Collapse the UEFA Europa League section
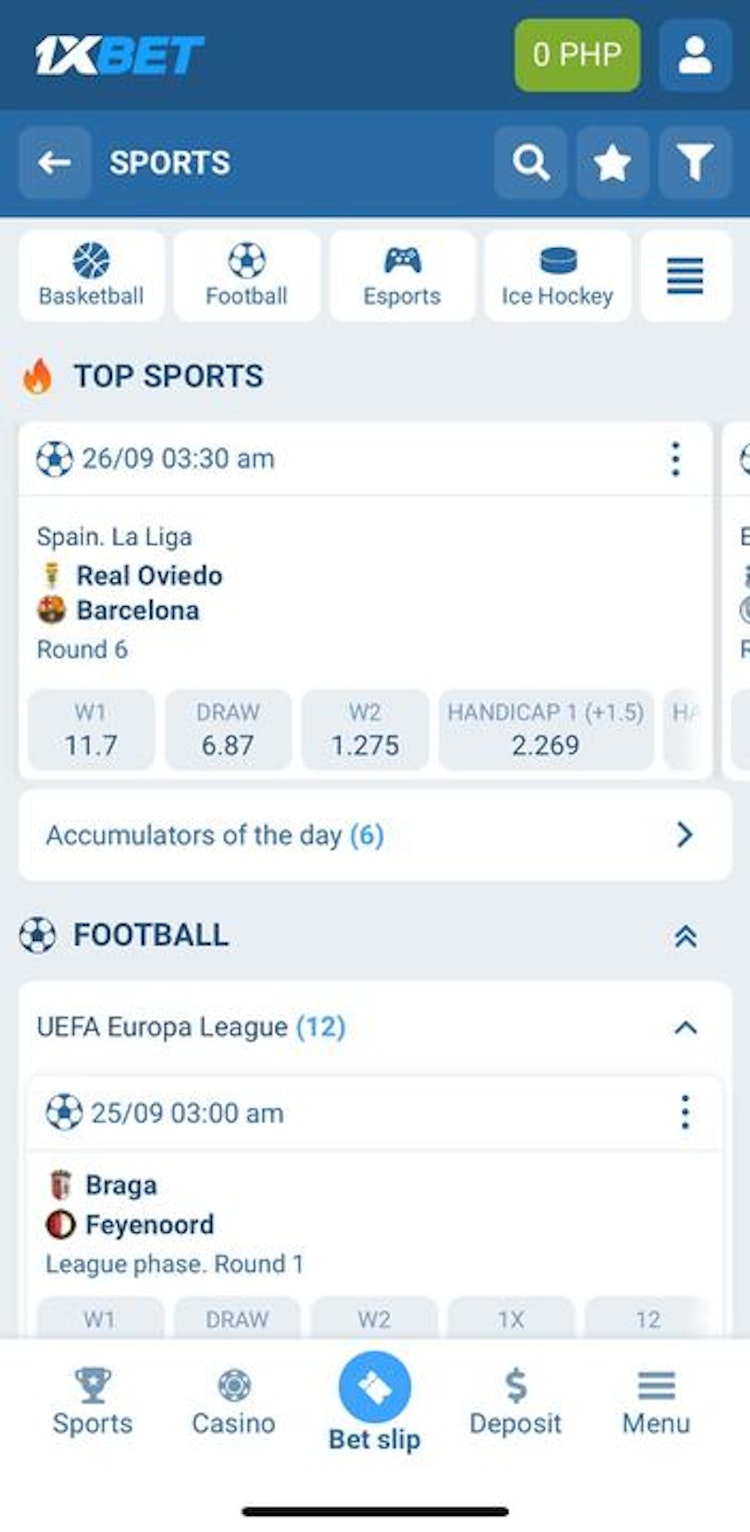 point(685,1027)
